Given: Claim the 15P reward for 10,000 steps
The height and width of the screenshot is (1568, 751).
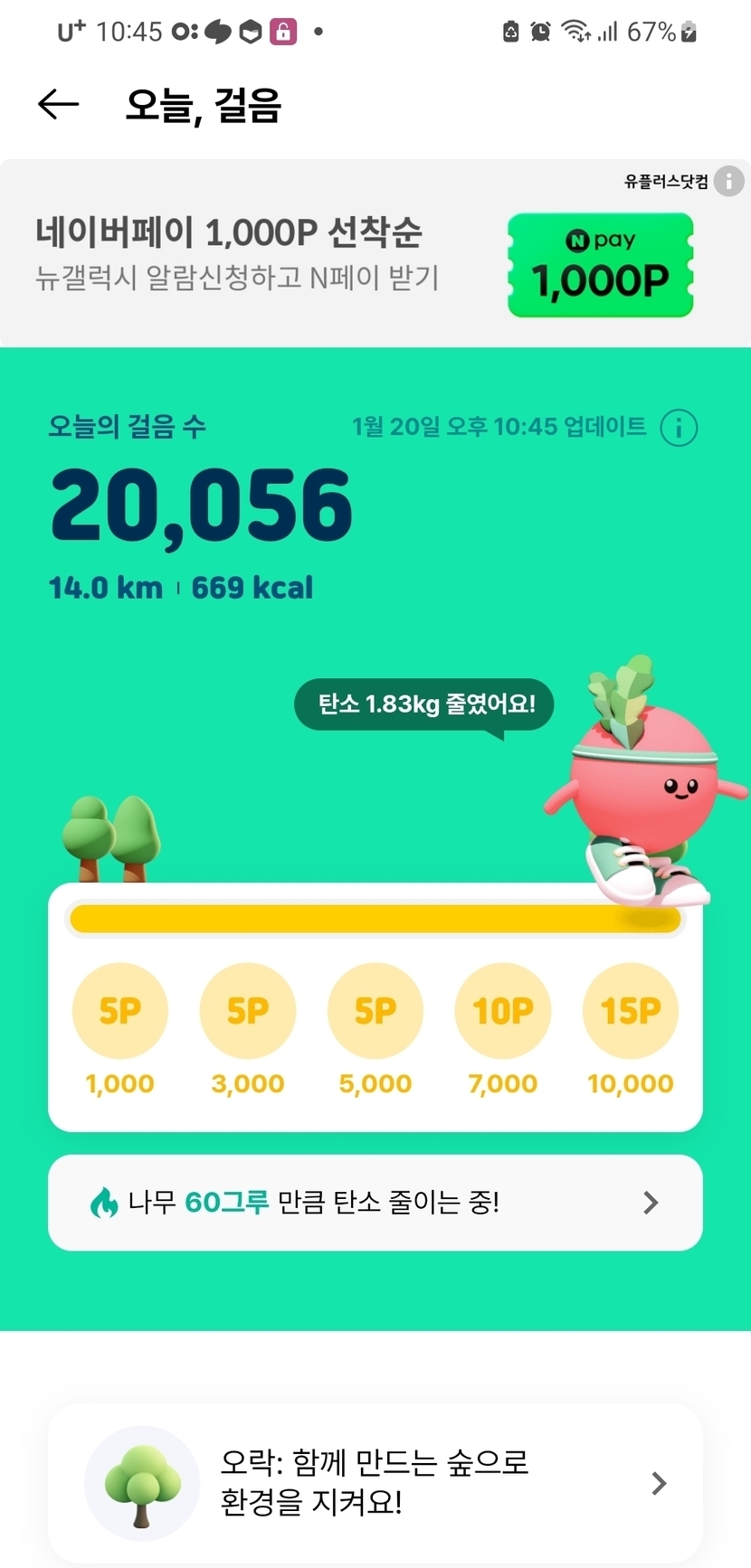Looking at the screenshot, I should click(631, 1011).
